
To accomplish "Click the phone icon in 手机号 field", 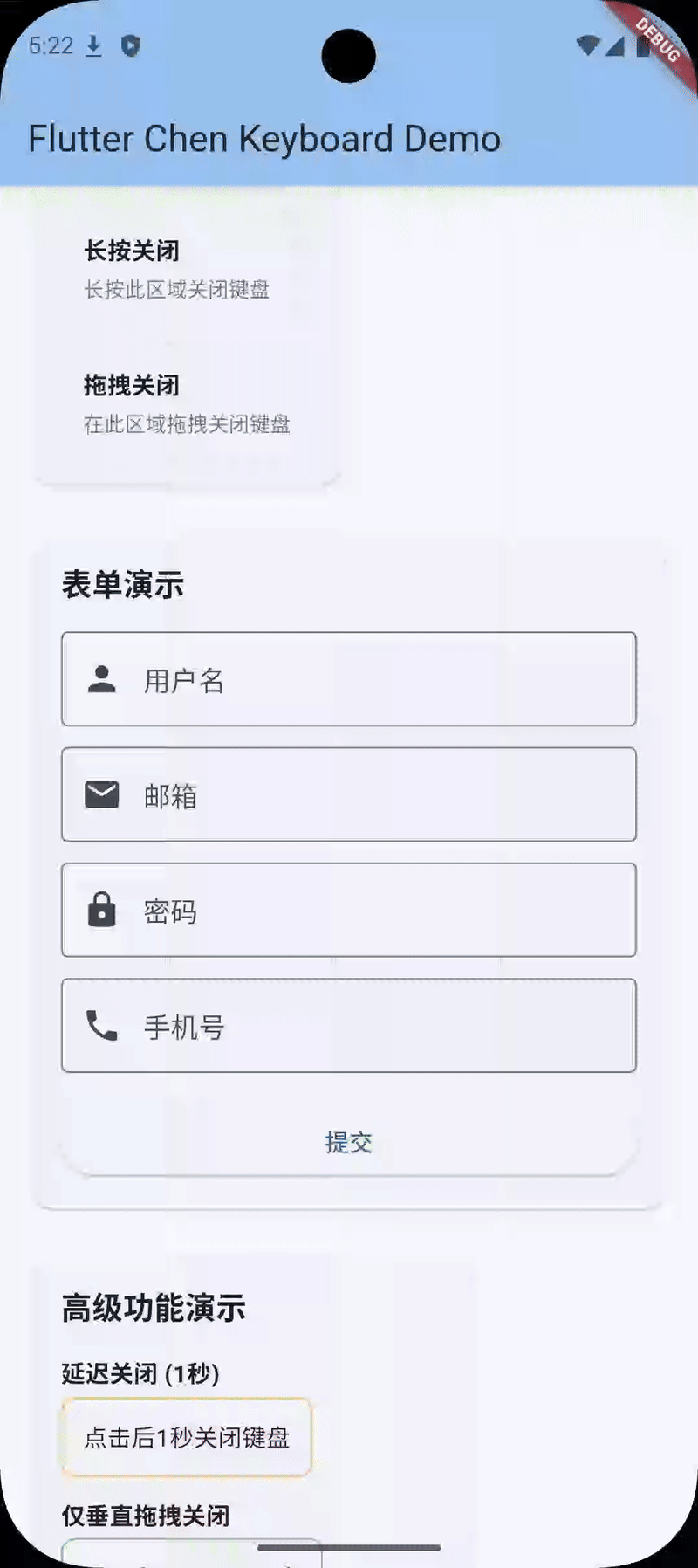I will tap(103, 1026).
